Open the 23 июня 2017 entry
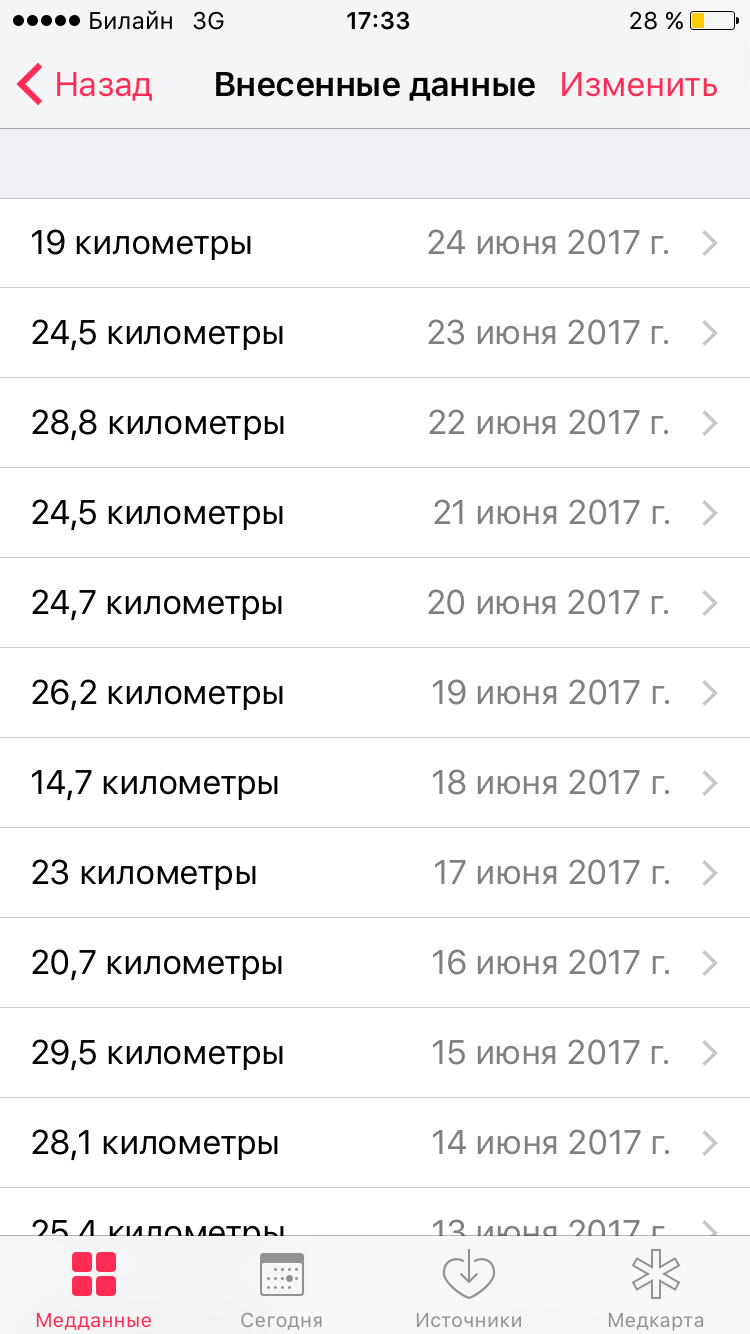 (x=375, y=333)
